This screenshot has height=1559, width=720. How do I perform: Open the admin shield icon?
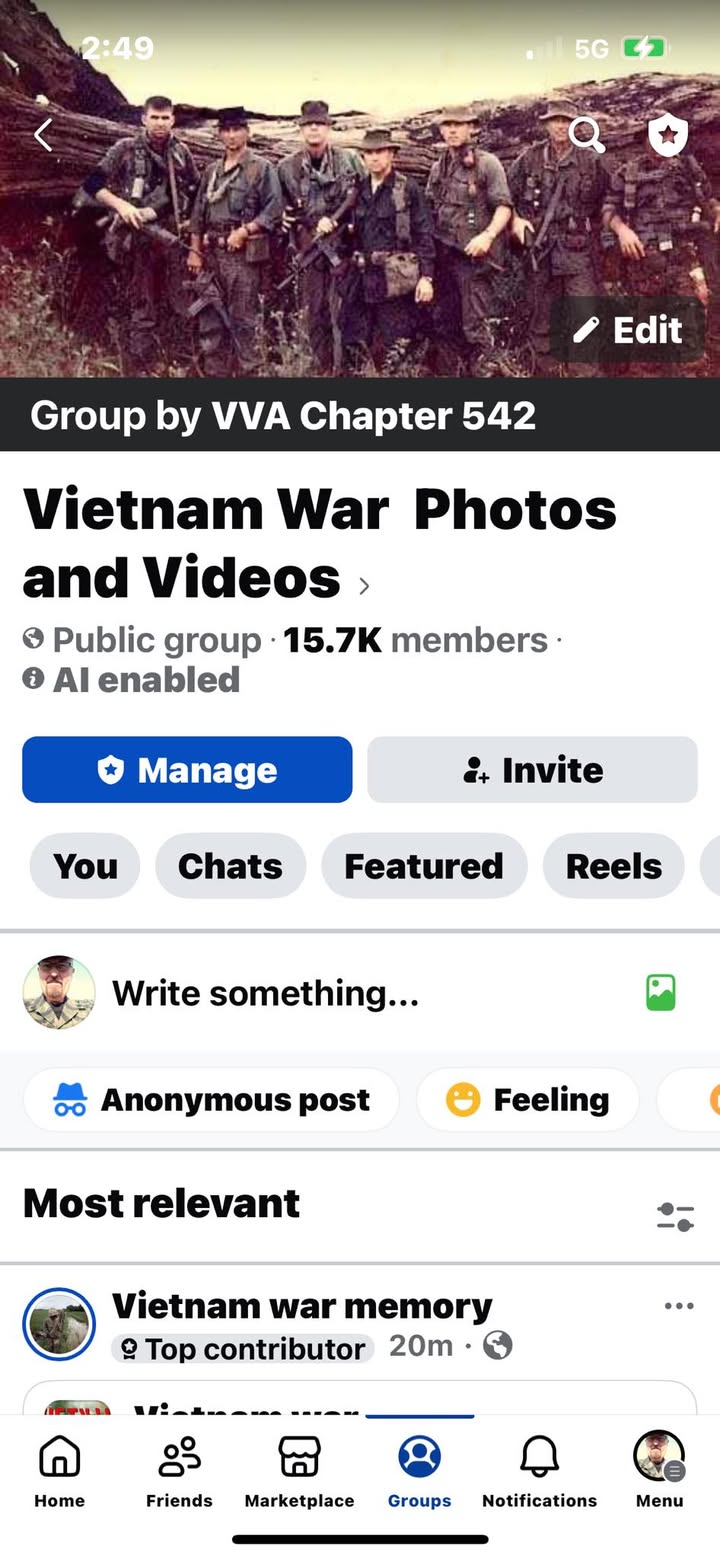[x=668, y=135]
